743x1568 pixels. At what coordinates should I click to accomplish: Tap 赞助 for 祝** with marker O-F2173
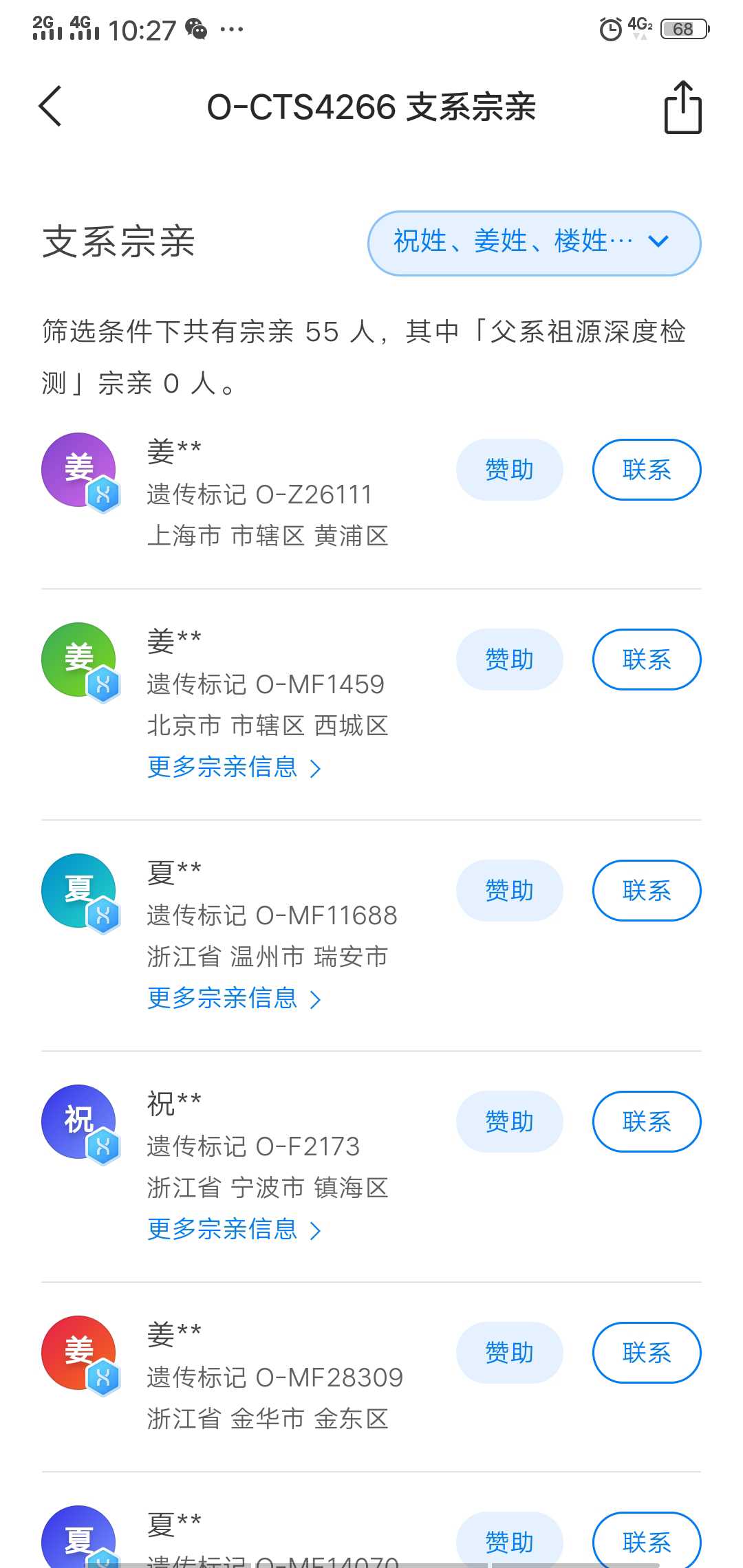tap(509, 1122)
